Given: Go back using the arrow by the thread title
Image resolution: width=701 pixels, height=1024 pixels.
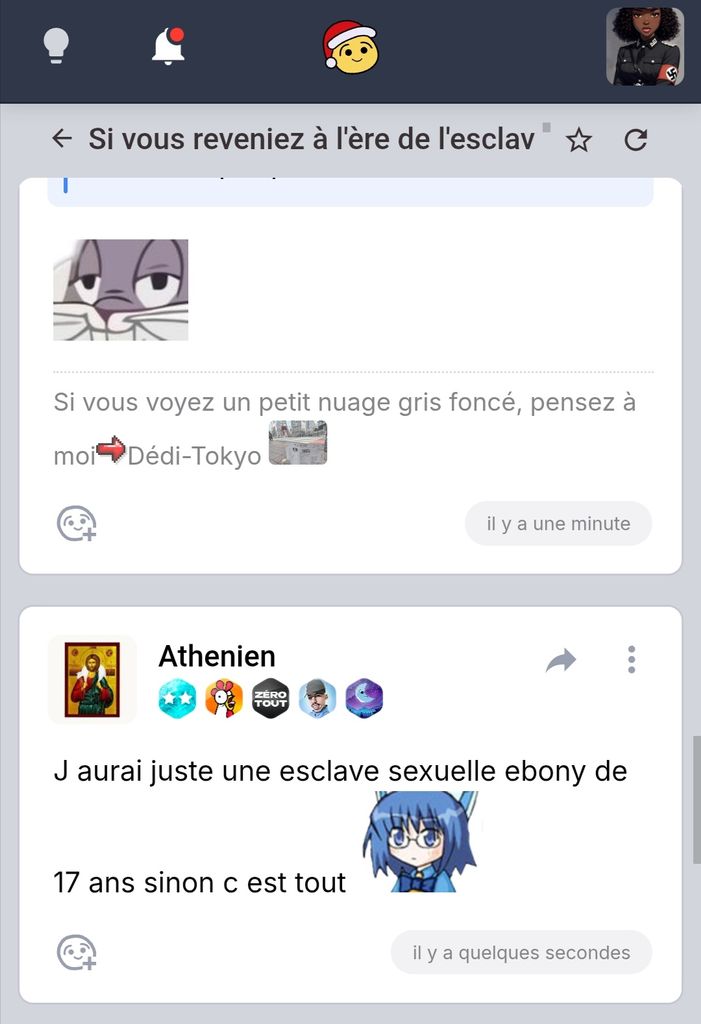Looking at the screenshot, I should [62, 139].
